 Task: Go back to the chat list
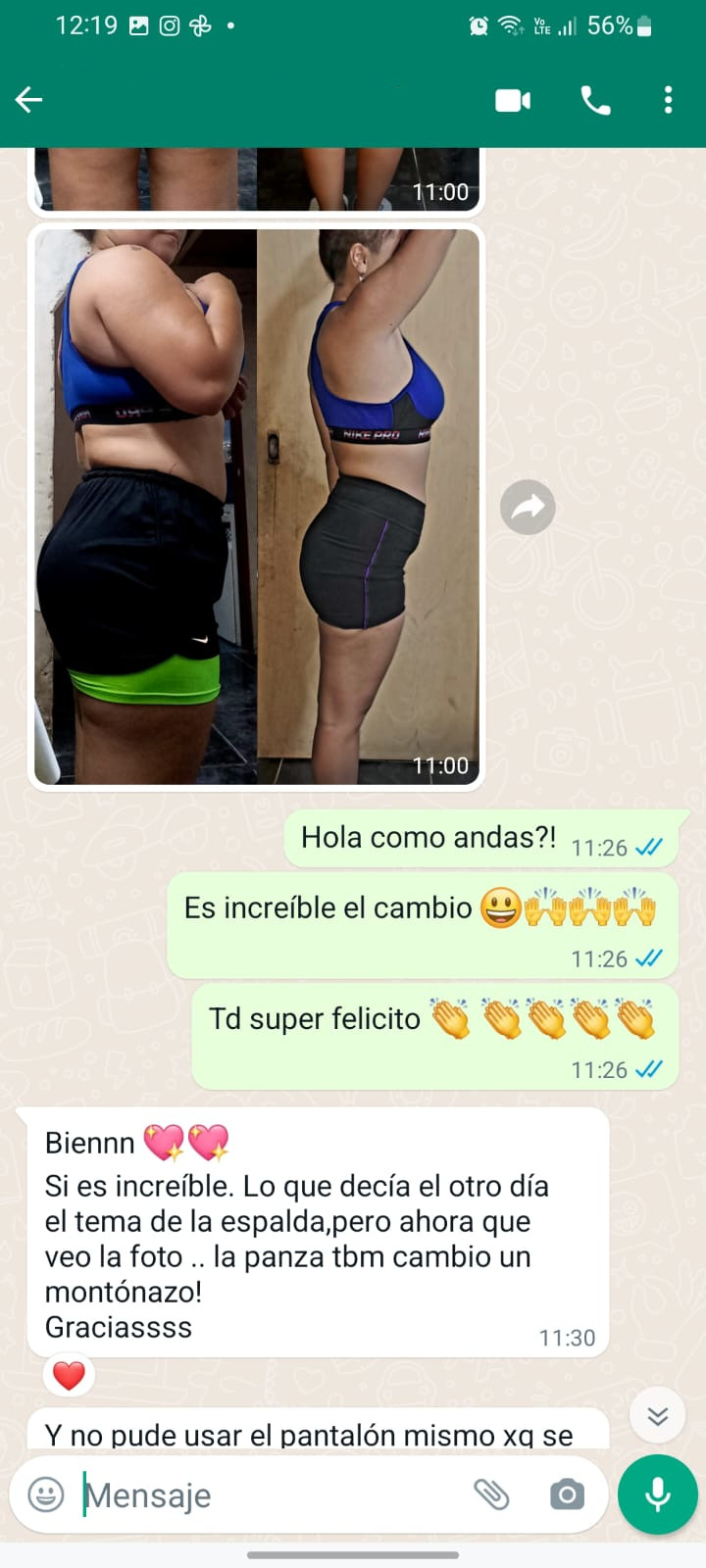point(29,99)
